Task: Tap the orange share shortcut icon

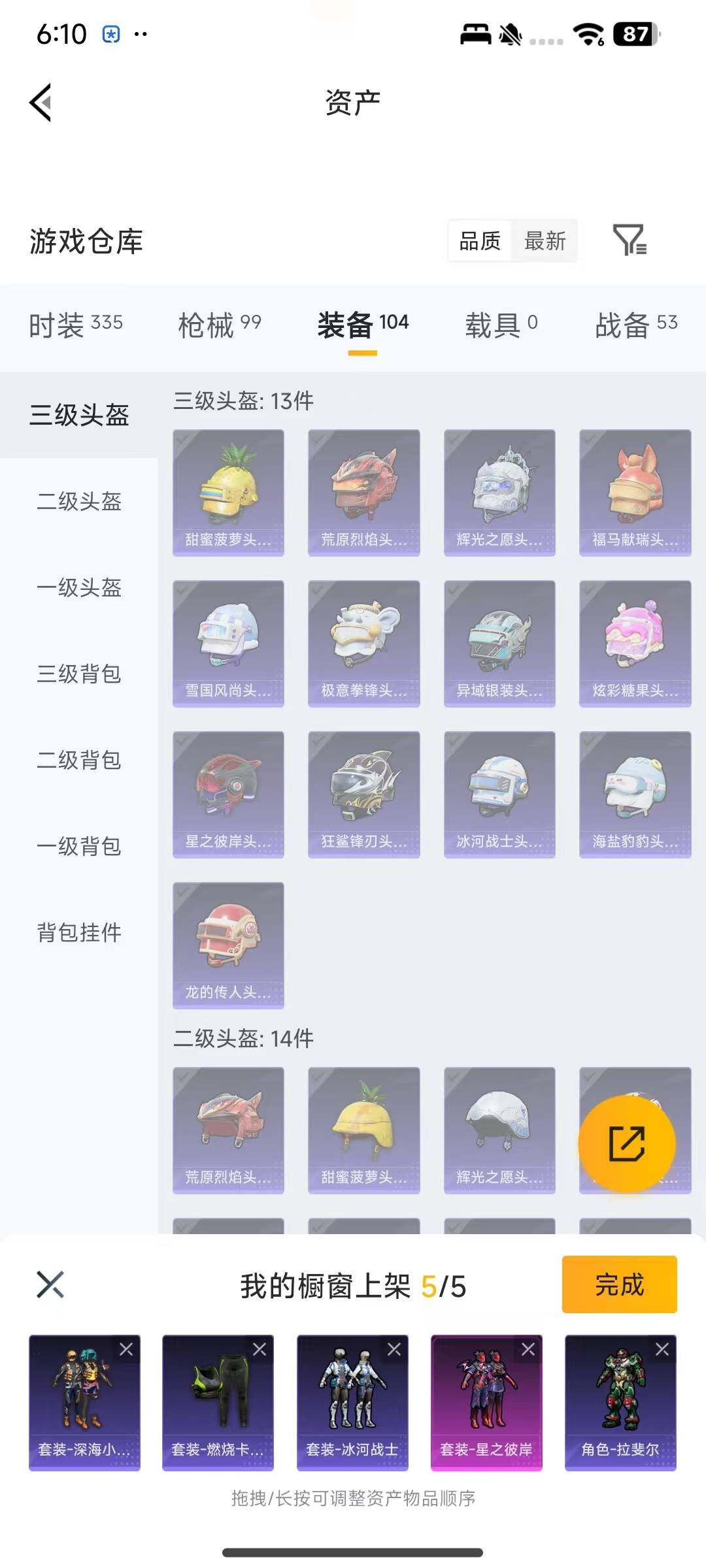Action: point(628,1143)
